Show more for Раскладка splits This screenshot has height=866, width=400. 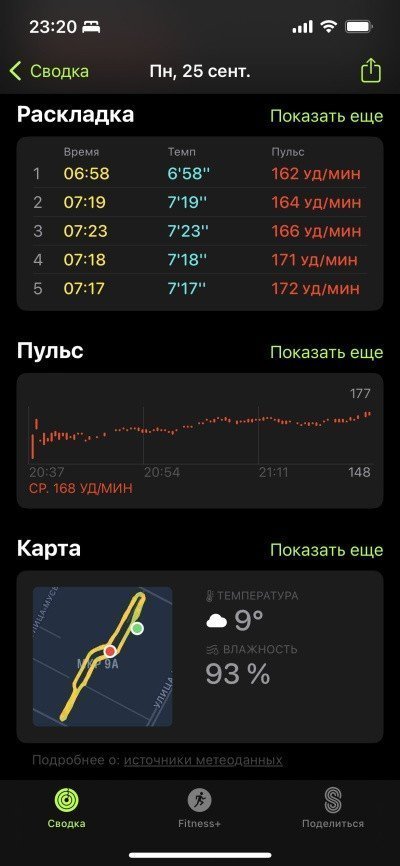326,116
